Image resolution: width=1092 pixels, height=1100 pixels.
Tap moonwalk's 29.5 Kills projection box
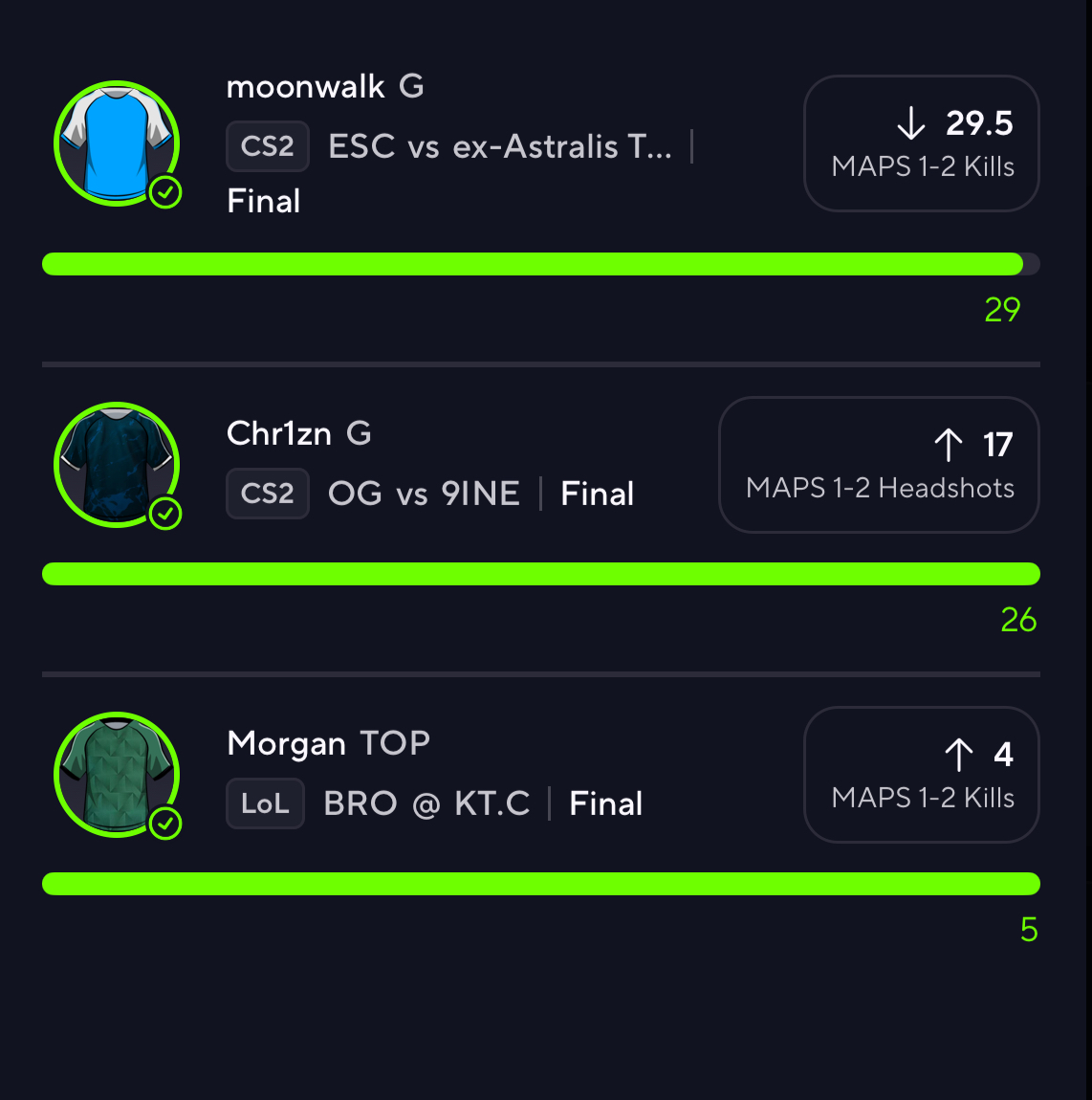921,143
